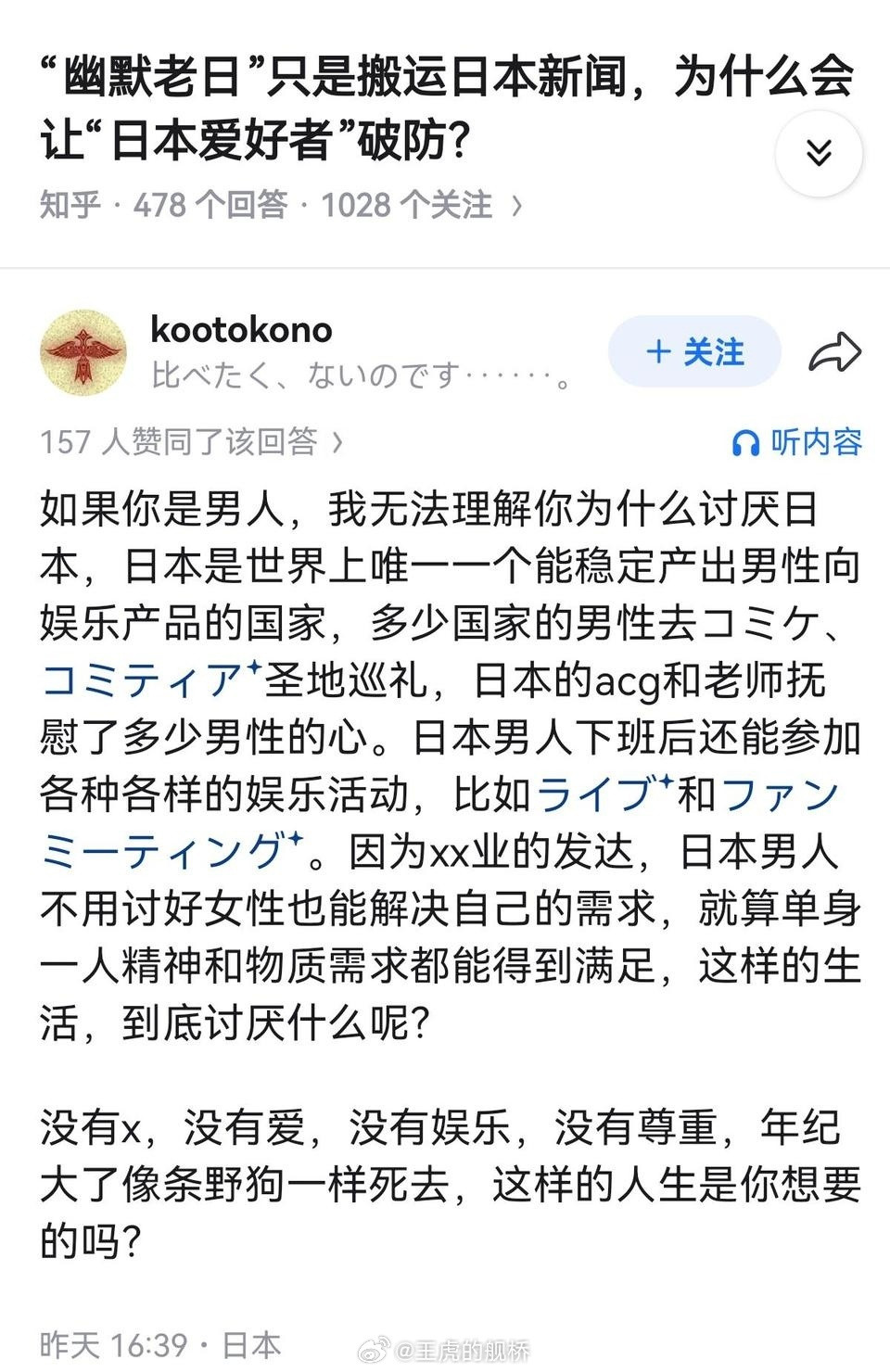Viewport: 890px width, 1372px height.
Task: Tap the plus icon inside the follow button
Action: click(x=659, y=352)
